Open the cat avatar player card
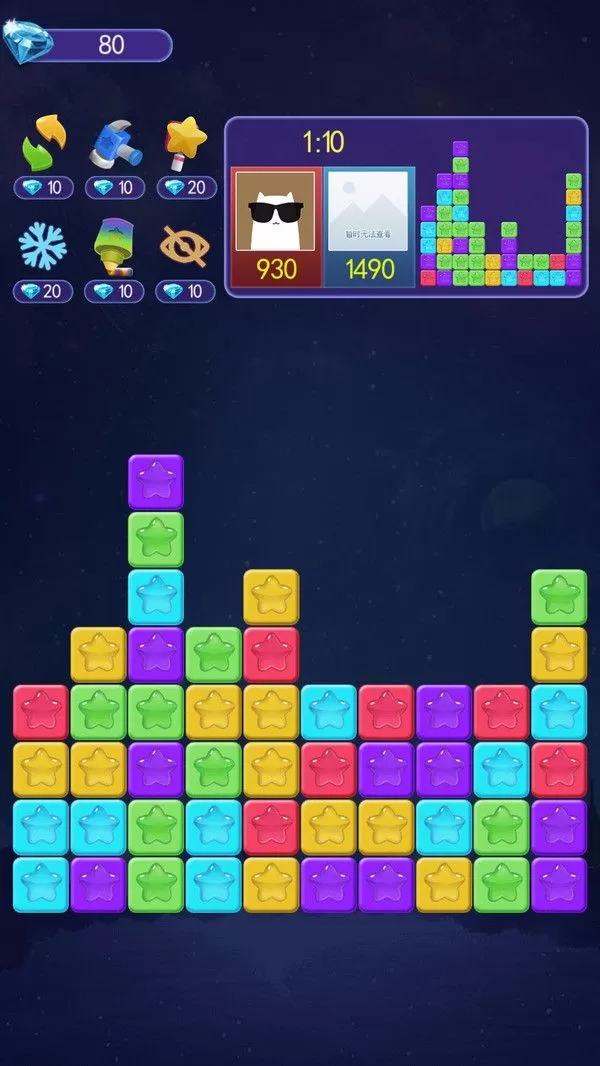 [x=277, y=227]
